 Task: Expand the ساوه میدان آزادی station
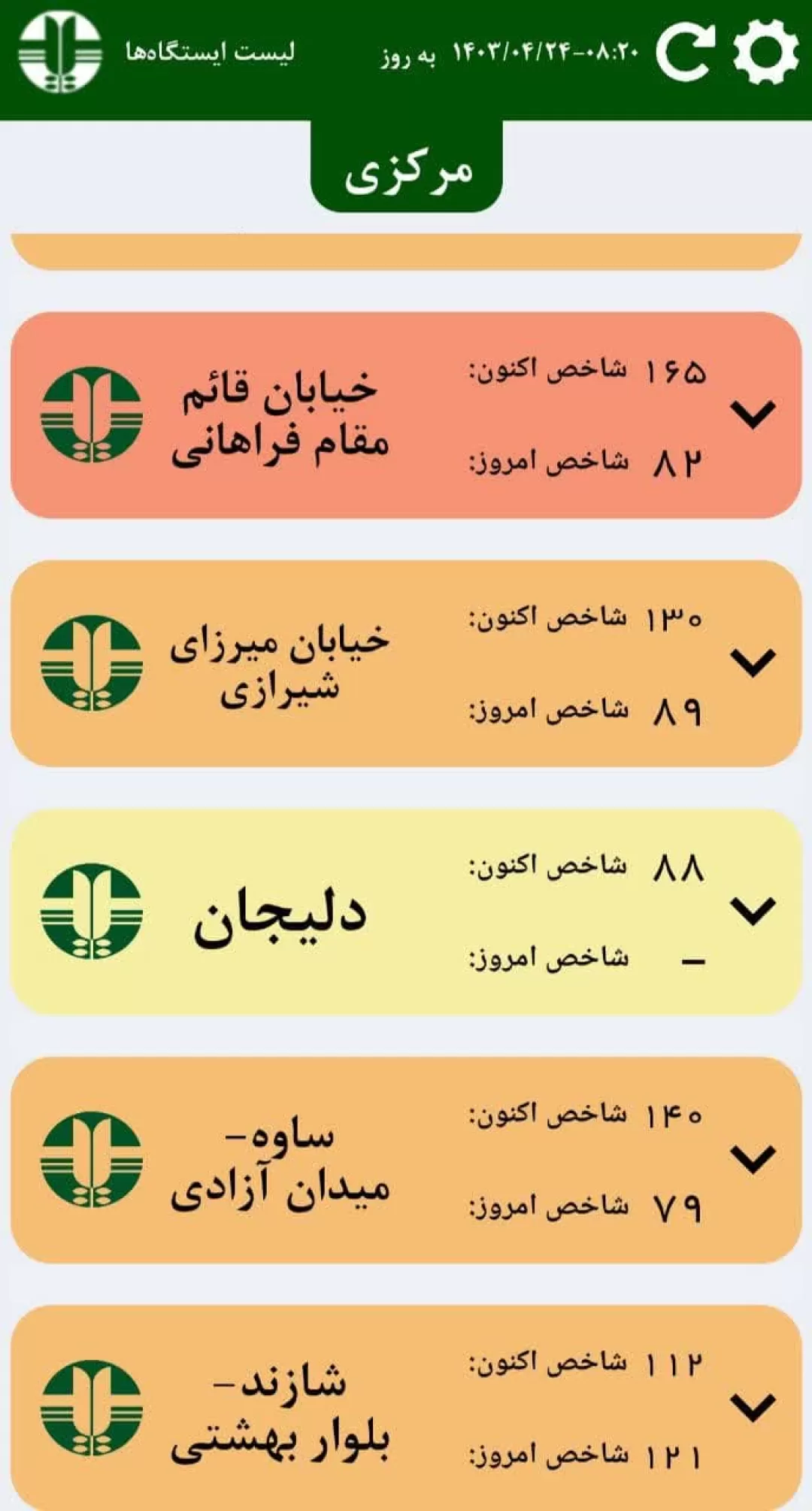753,1159
